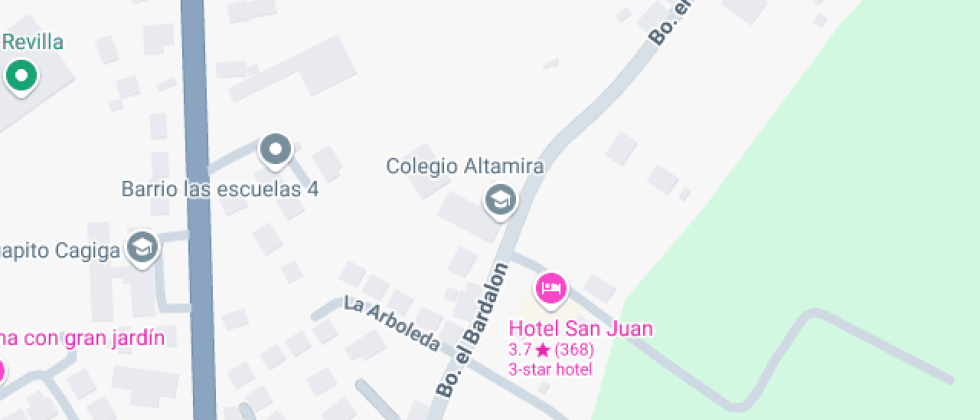Select the Cagiga school marker
This screenshot has height=420, width=980.
tap(143, 248)
